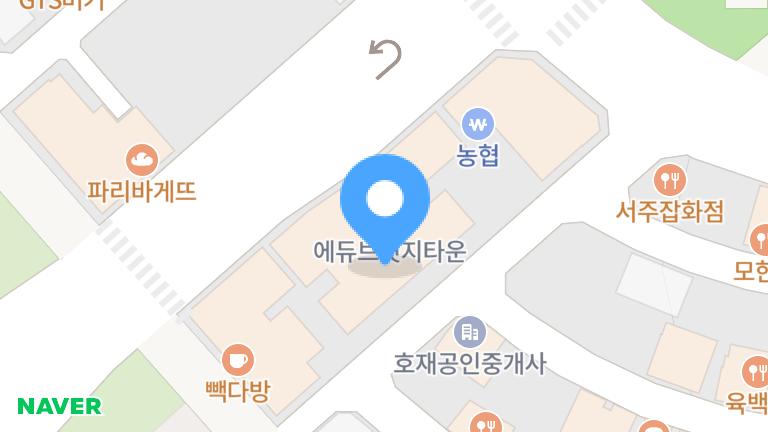
Task: Open the 호재공인중개사 office marker
Action: 469,331
